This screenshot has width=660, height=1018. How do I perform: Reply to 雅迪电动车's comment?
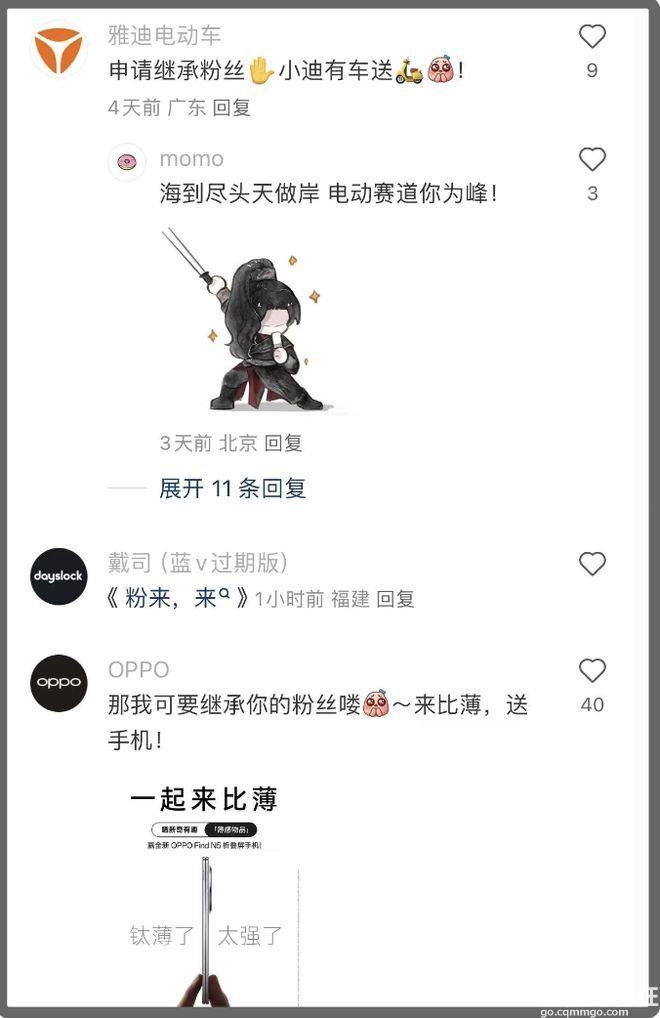(x=232, y=108)
